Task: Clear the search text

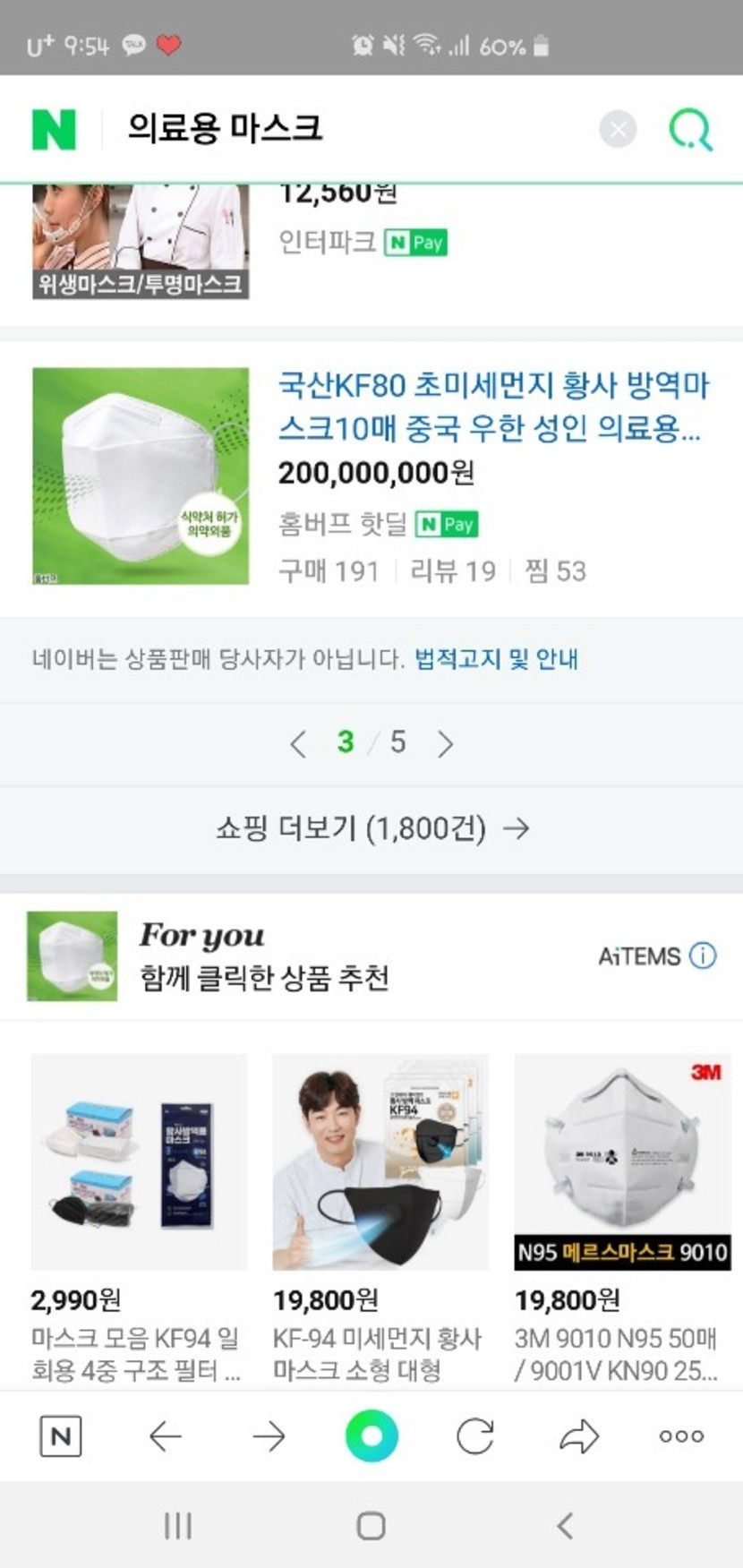Action: (x=618, y=130)
